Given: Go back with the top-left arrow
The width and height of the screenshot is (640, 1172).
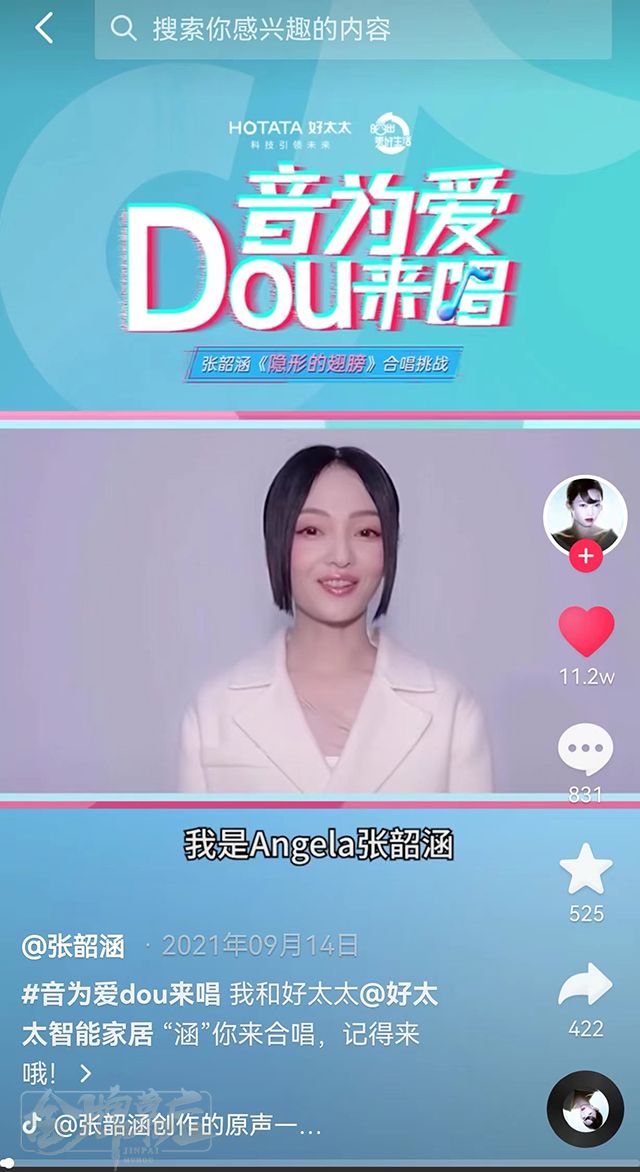Looking at the screenshot, I should click(x=44, y=28).
